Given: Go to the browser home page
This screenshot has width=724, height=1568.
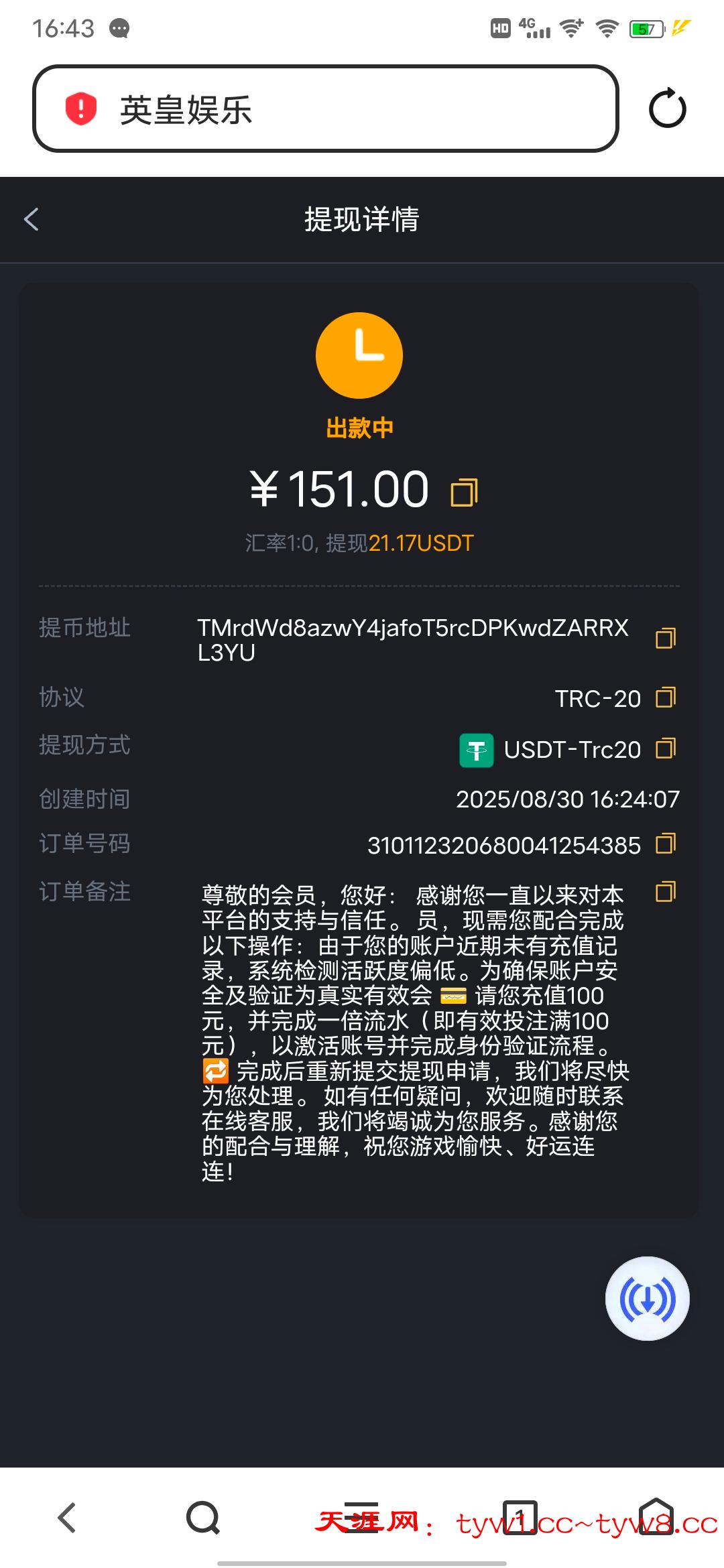Looking at the screenshot, I should click(656, 1517).
